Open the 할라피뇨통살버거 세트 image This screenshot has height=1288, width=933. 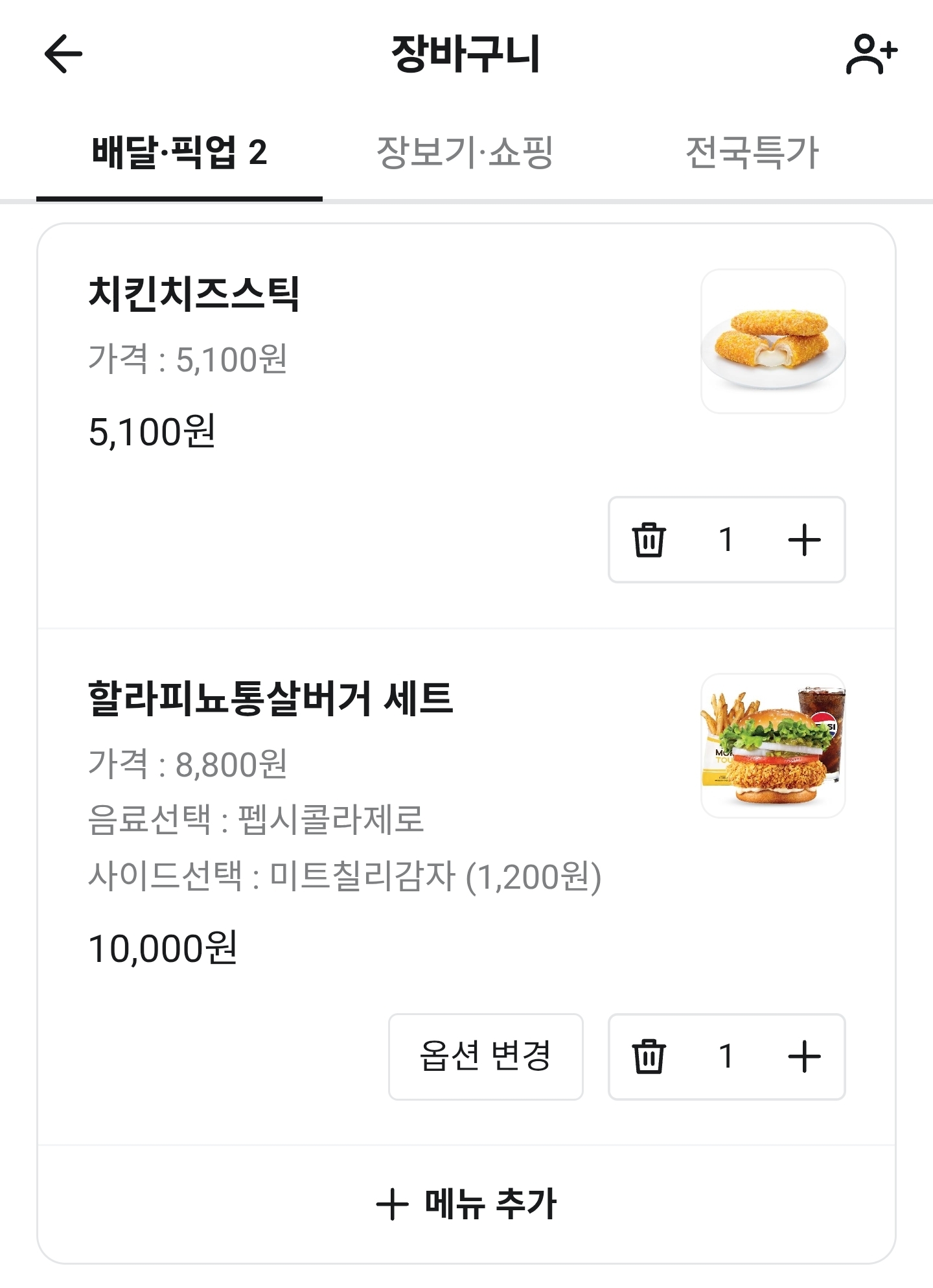[x=773, y=745]
